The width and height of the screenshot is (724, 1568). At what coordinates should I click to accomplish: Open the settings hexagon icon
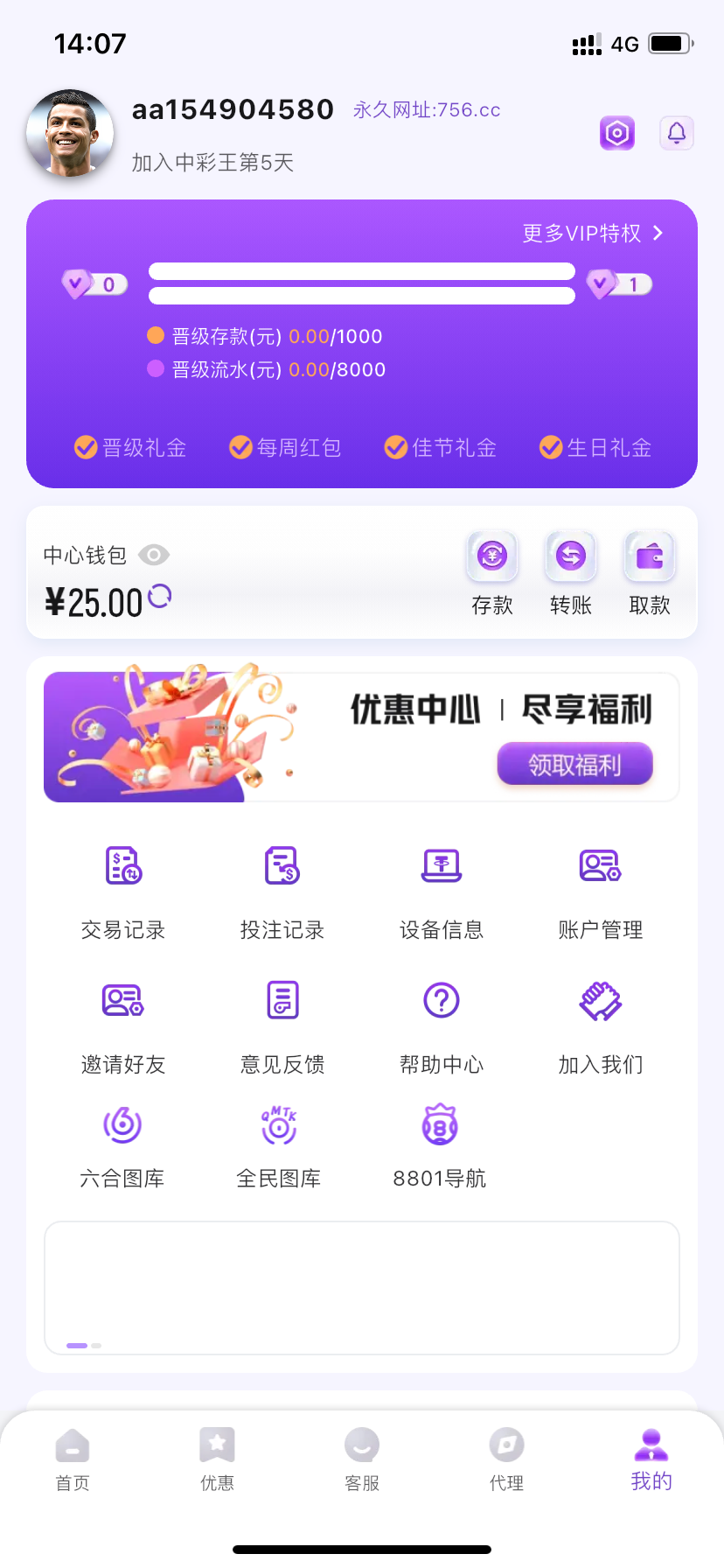[x=616, y=133]
